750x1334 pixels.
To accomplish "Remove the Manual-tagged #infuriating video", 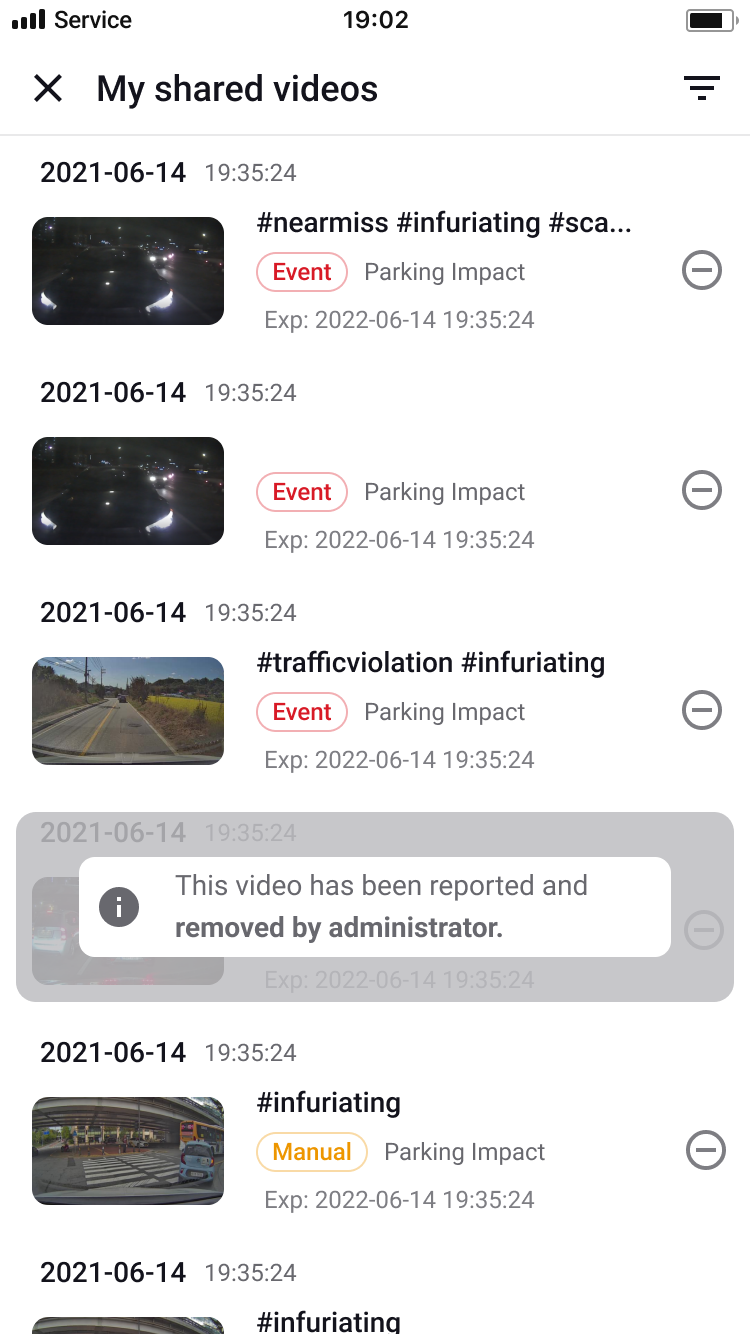I will 706,1151.
